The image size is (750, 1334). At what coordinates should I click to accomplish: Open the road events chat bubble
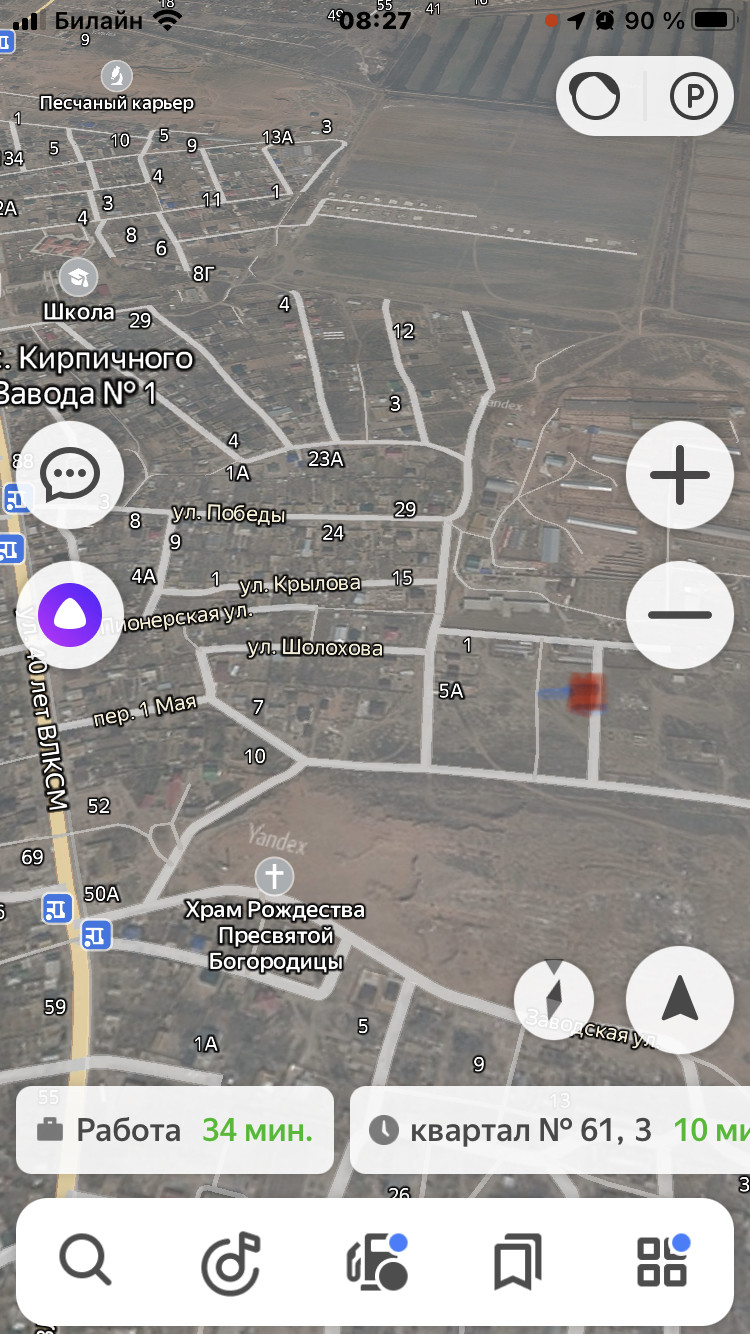click(x=70, y=475)
